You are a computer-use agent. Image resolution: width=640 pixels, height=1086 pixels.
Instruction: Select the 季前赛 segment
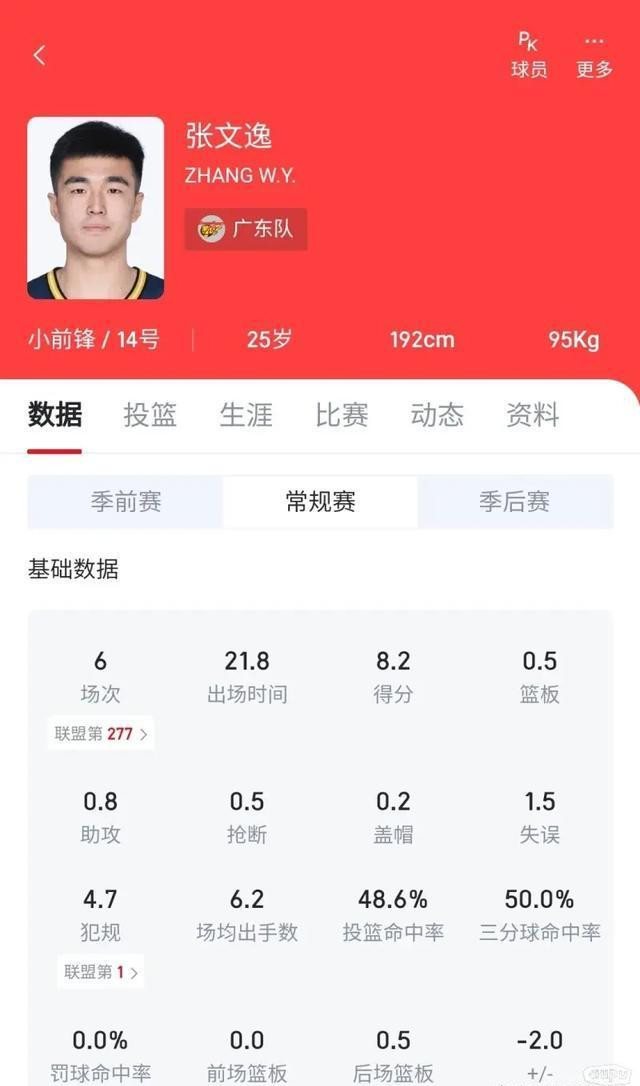(125, 502)
